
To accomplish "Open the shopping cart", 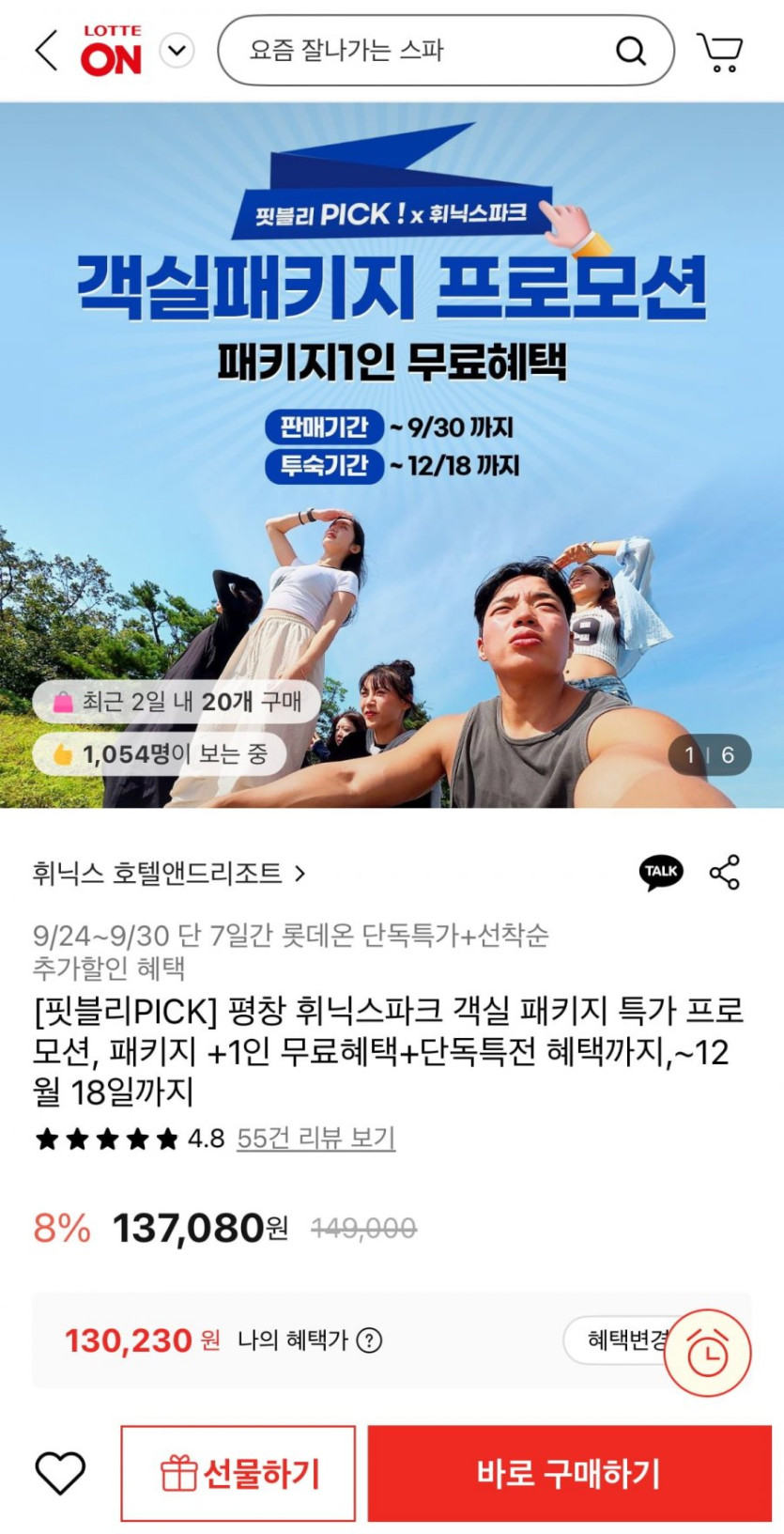I will [x=719, y=52].
